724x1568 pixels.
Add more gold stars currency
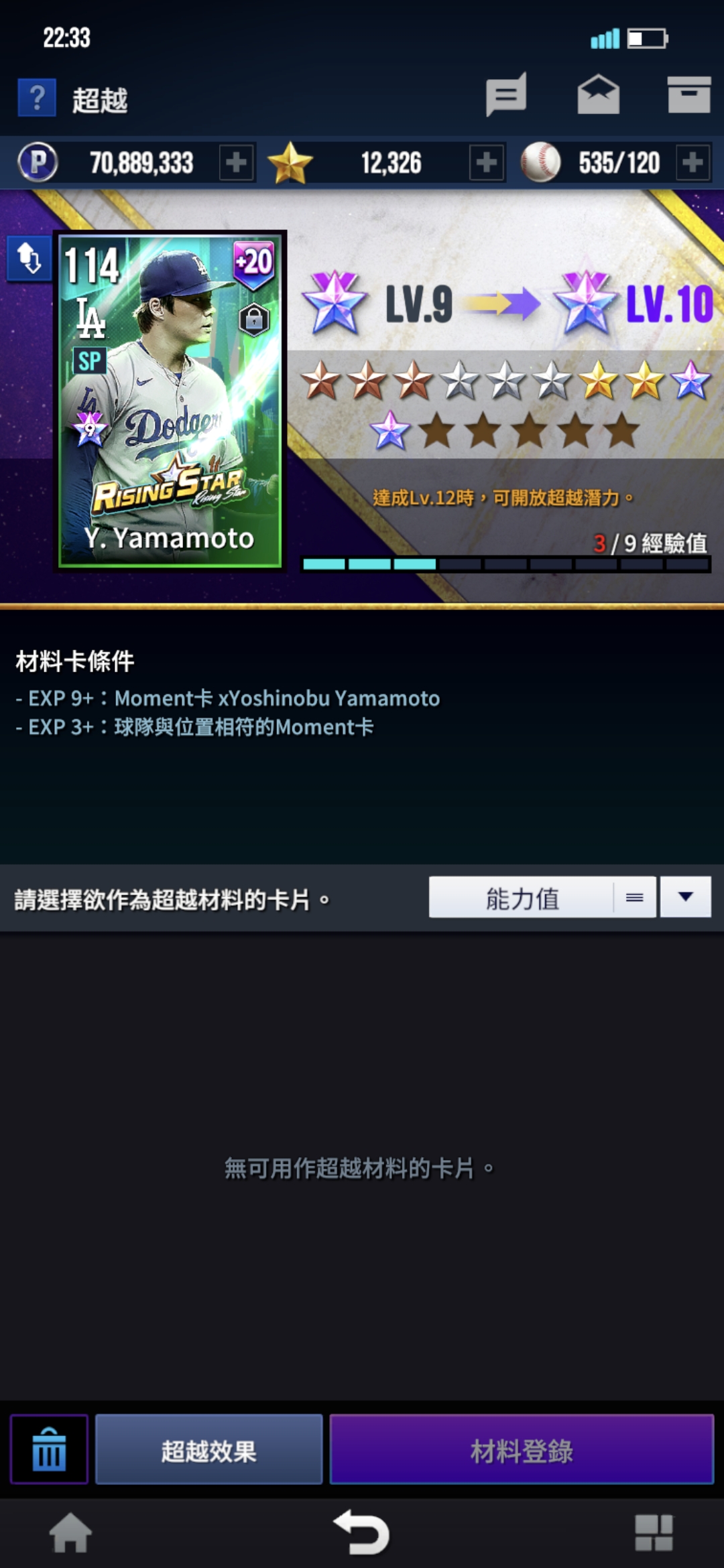pyautogui.click(x=487, y=162)
